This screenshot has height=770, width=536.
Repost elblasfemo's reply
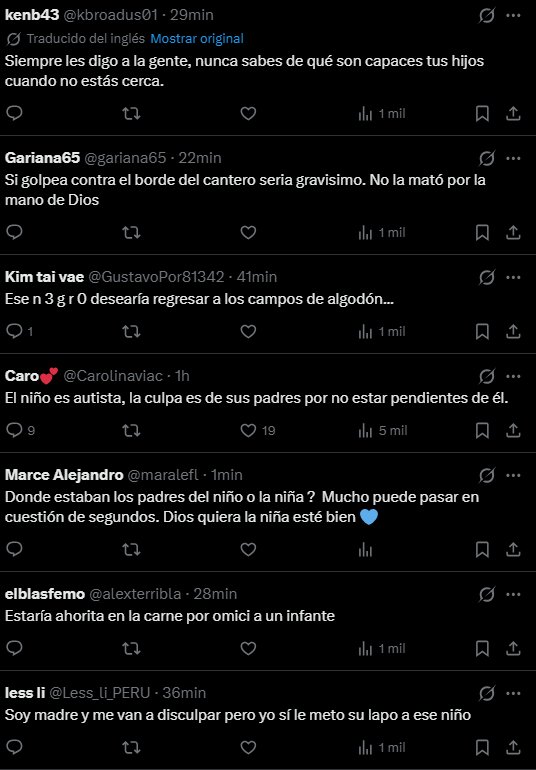tap(131, 648)
